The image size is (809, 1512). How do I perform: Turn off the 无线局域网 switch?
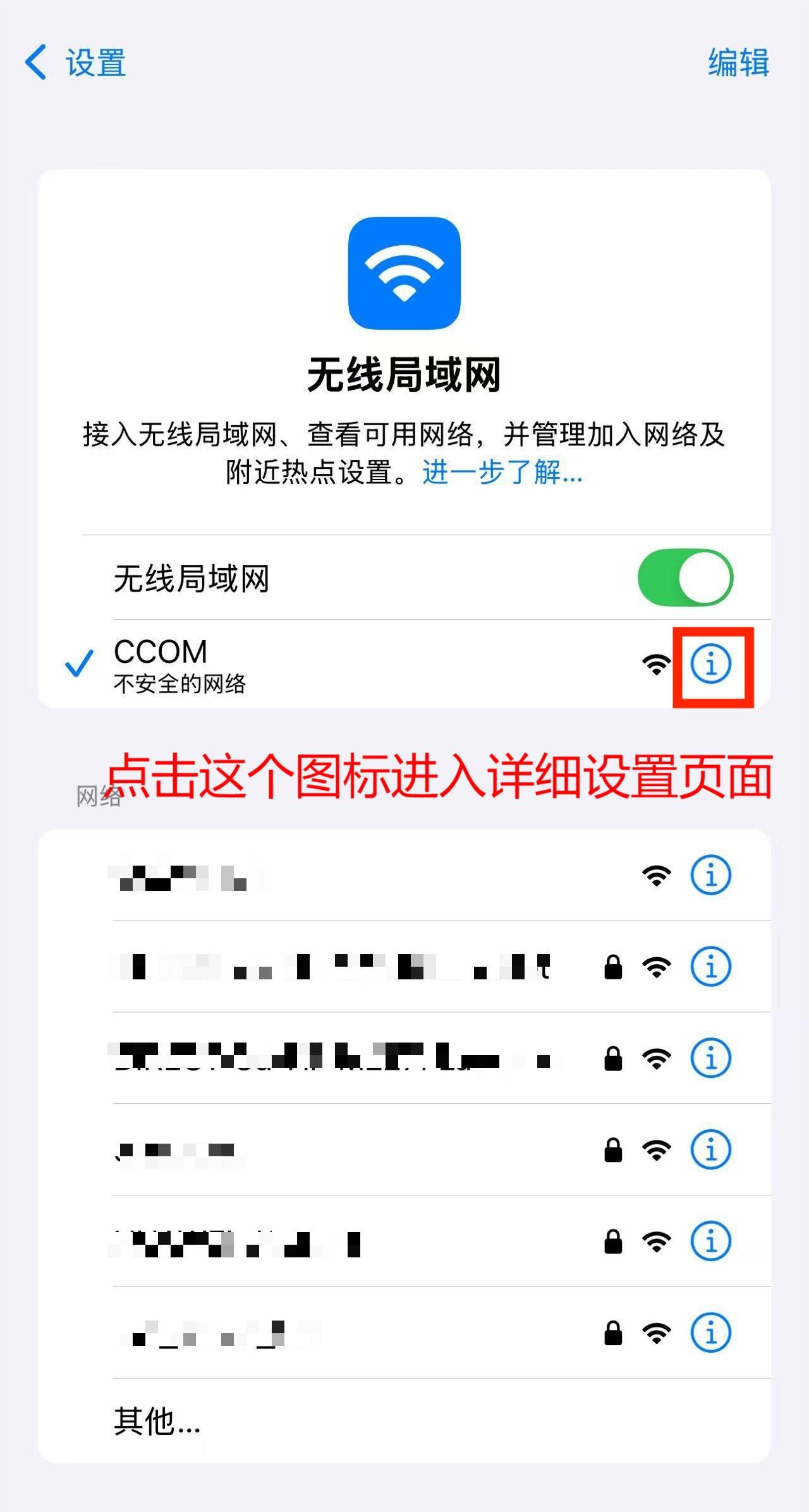point(685,578)
